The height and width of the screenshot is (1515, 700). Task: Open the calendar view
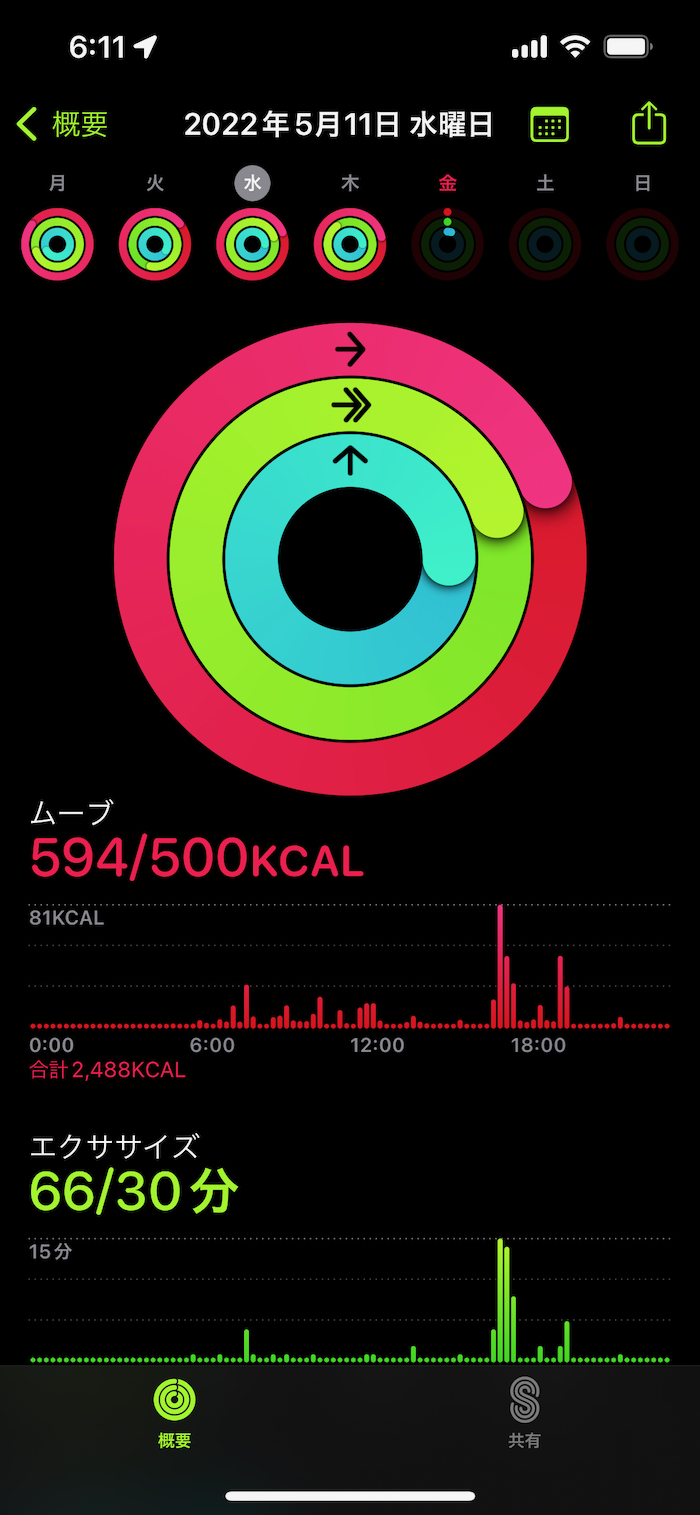(549, 125)
